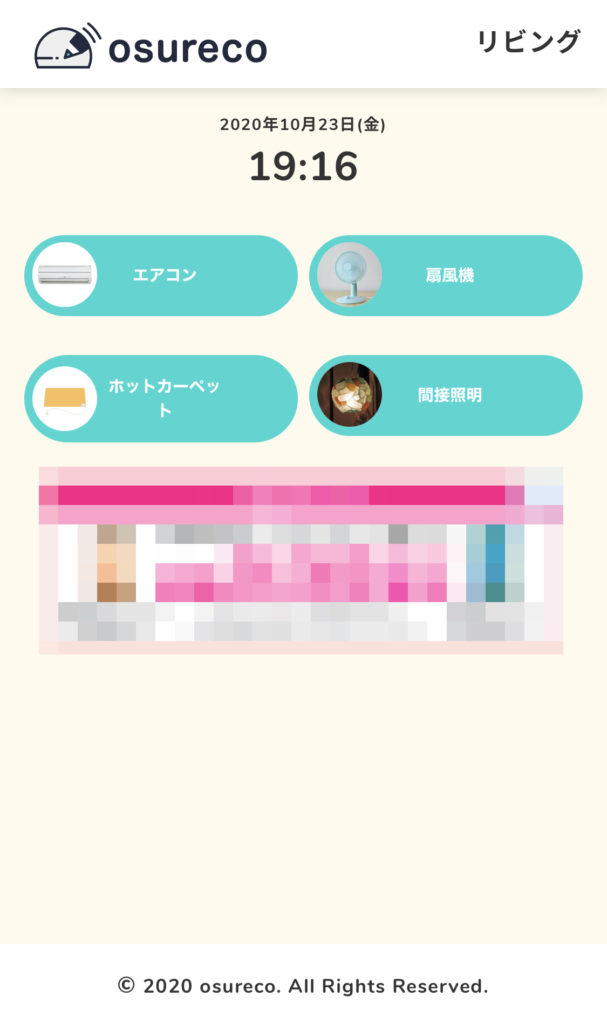The image size is (607, 1024).
Task: Open the pixelated pink banner
Action: pyautogui.click(x=301, y=560)
